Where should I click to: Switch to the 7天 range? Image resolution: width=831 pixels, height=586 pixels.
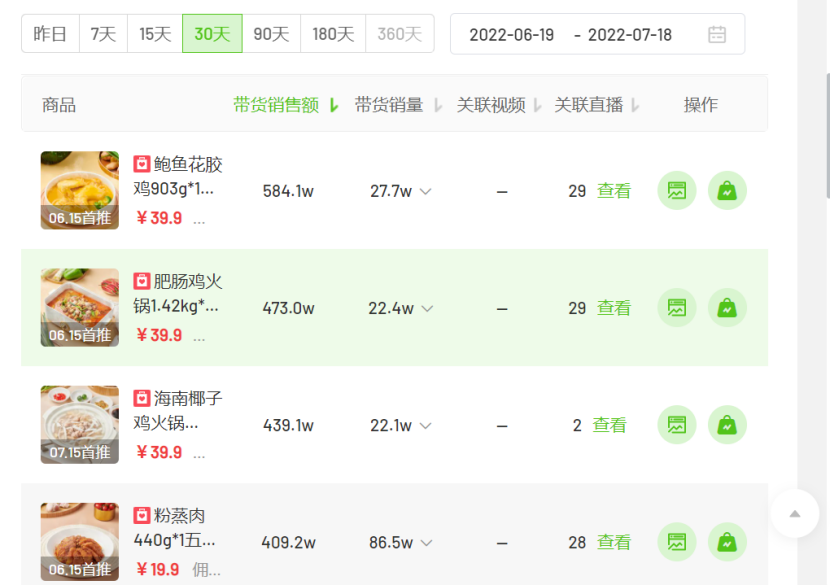(103, 34)
